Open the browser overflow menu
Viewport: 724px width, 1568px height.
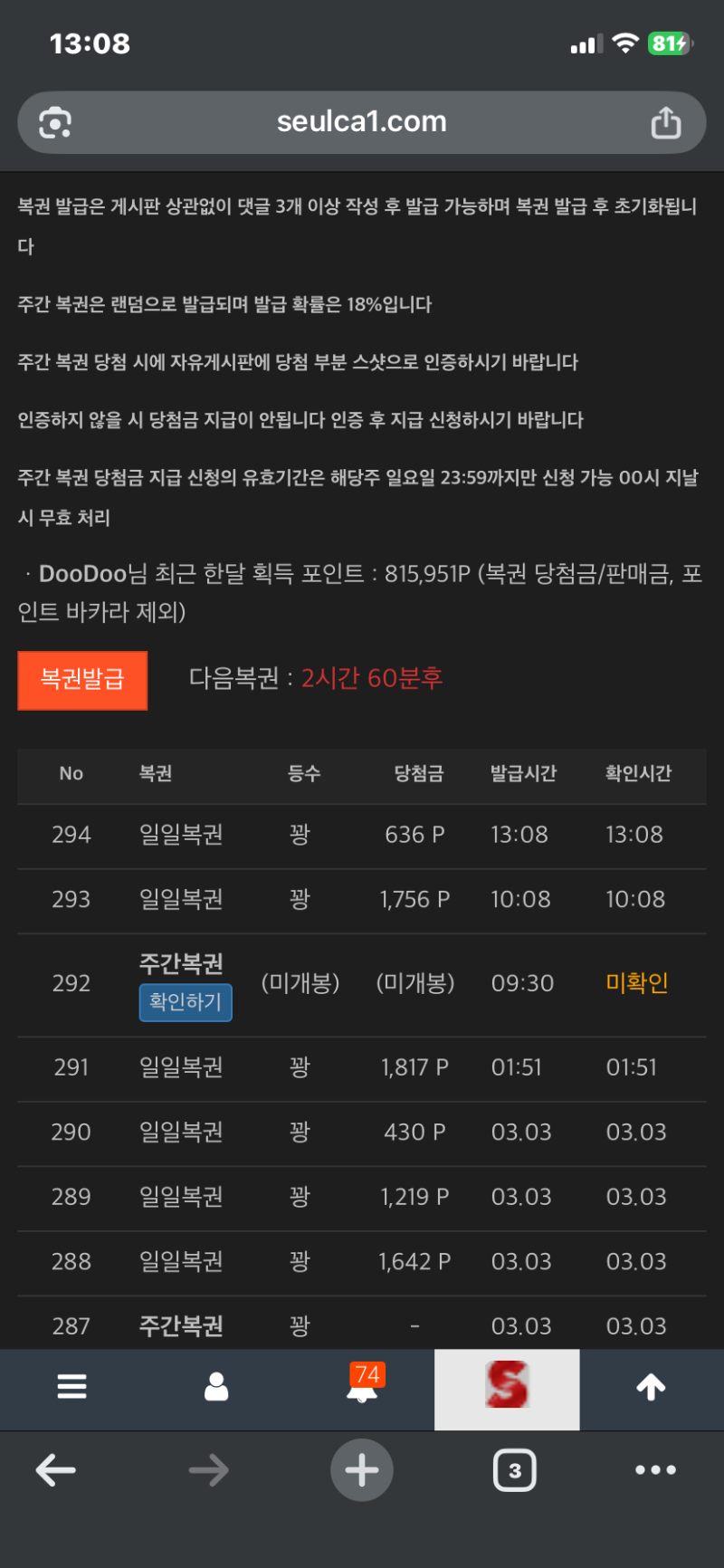(655, 1470)
